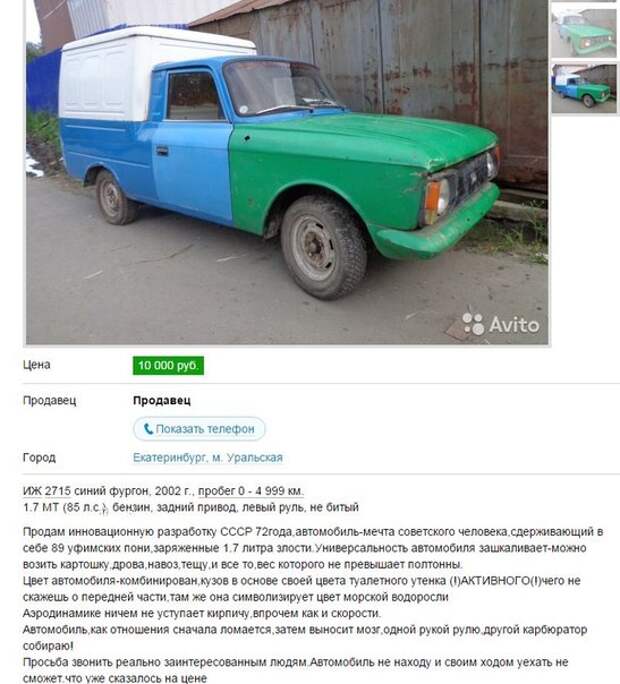Select the blue side view photo thumbnail
Viewport: 620px width, 684px height.
point(583,88)
